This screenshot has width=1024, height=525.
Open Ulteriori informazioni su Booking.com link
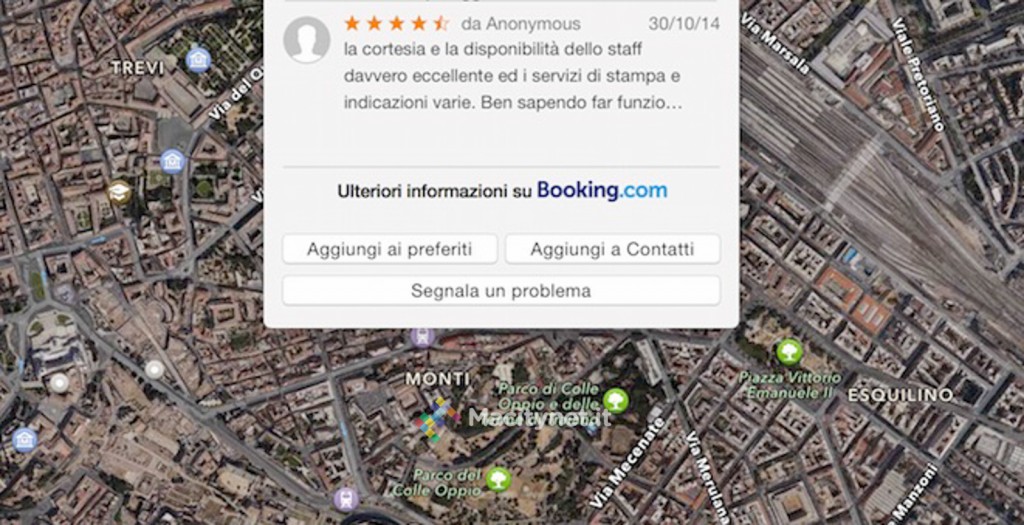pos(501,190)
